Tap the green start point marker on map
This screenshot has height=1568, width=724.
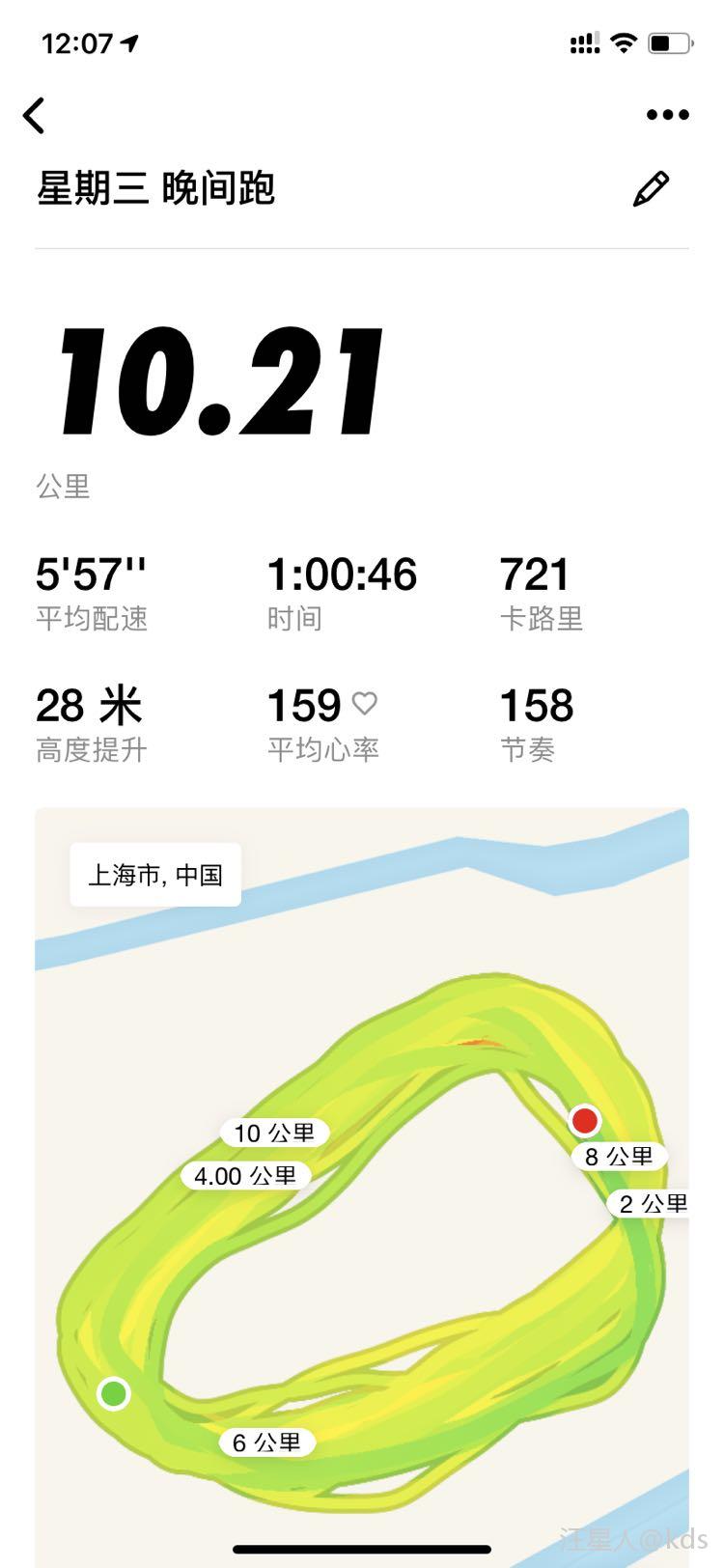(x=112, y=1393)
